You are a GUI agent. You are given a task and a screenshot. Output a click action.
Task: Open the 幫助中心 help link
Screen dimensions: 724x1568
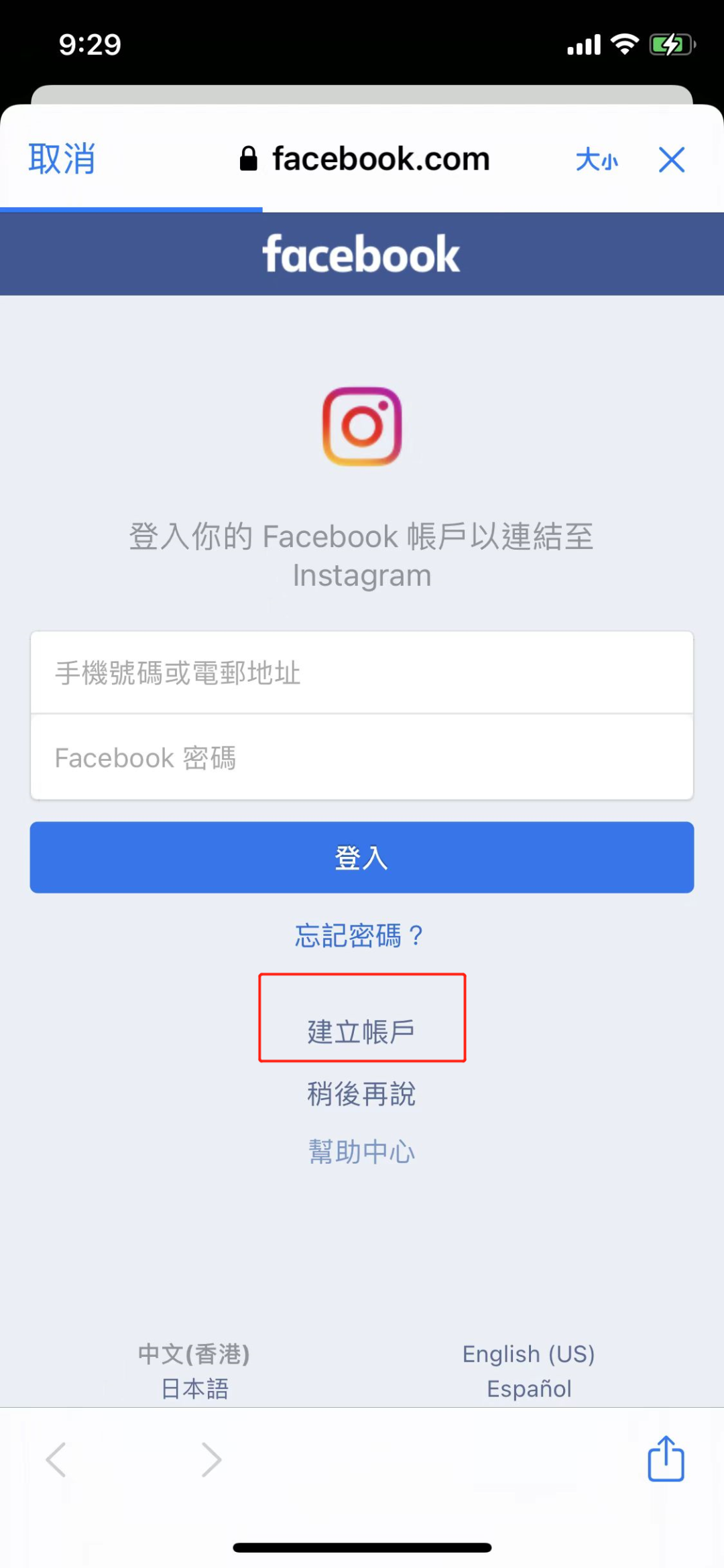361,1152
